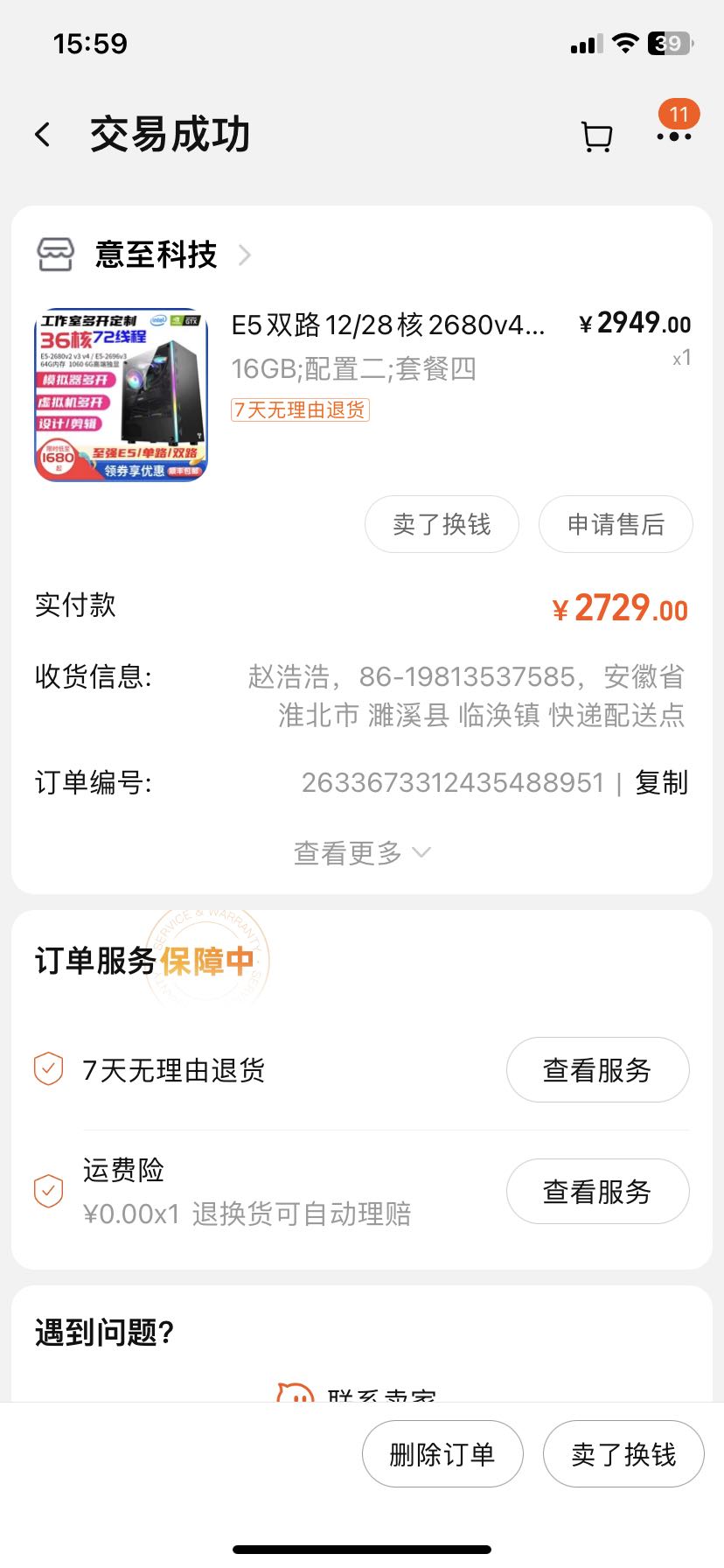Open the shopping cart icon
724x1568 pixels.
click(x=597, y=136)
